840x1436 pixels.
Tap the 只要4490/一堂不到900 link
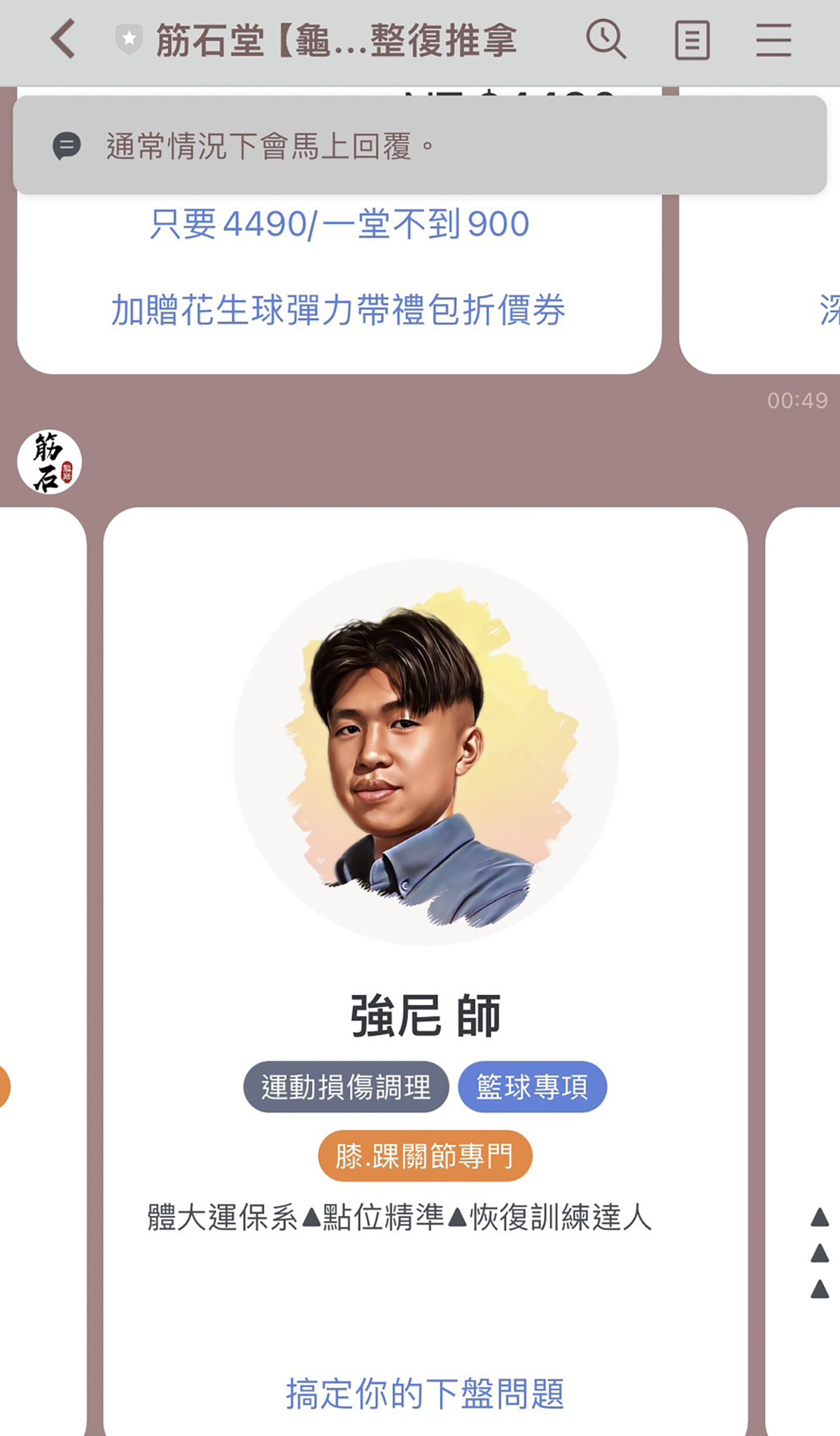click(339, 225)
